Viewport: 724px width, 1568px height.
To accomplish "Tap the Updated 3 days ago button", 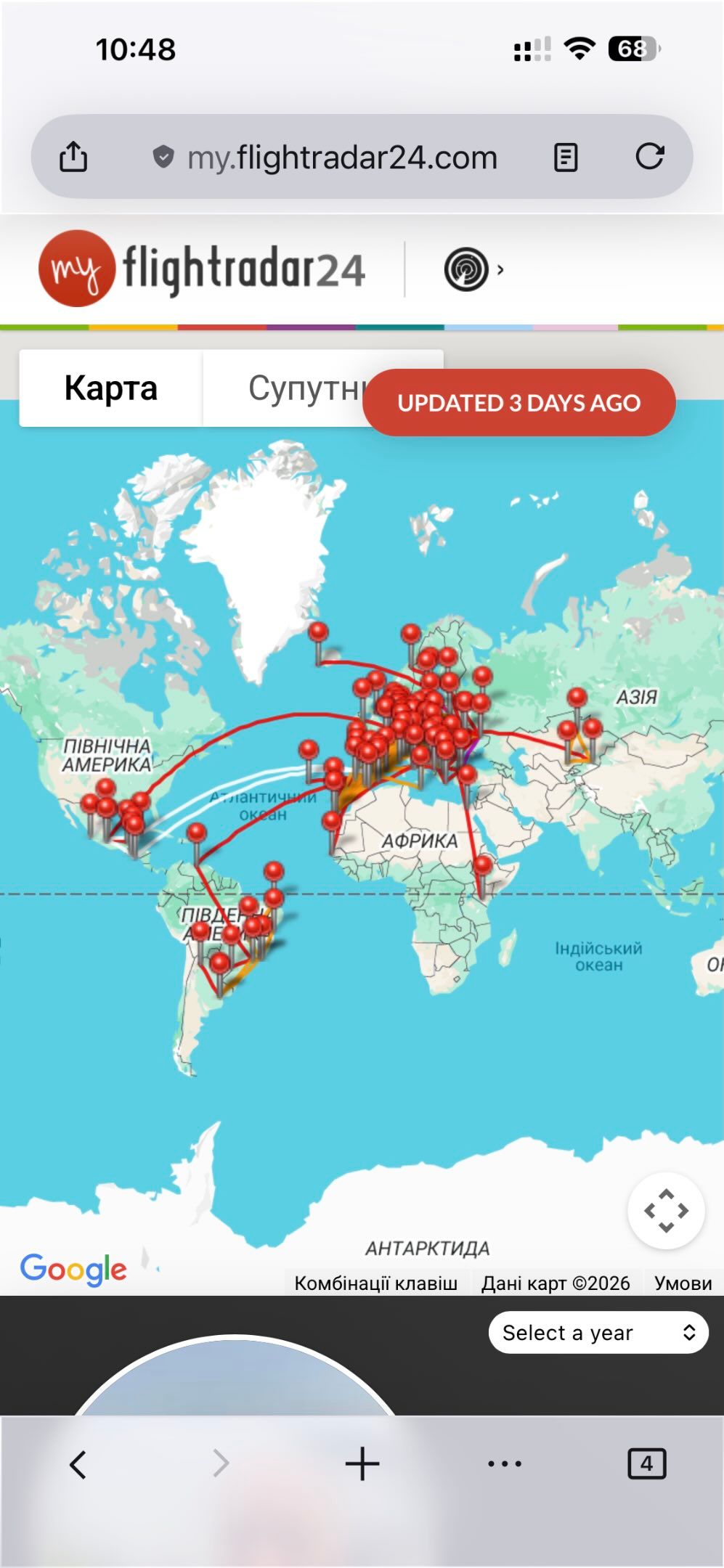I will point(518,403).
